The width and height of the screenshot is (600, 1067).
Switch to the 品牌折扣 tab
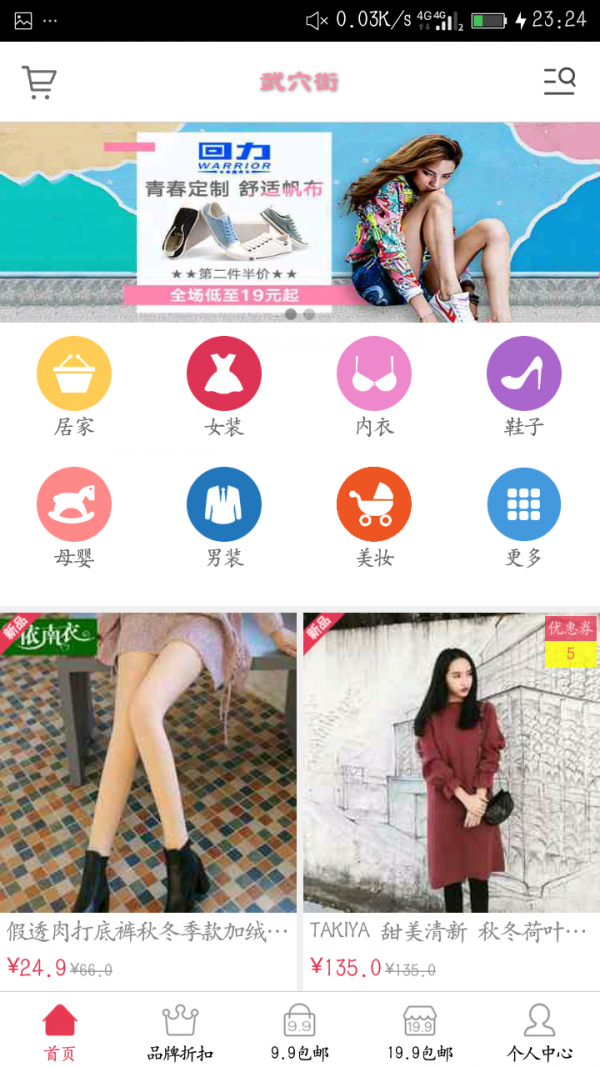coord(180,1032)
